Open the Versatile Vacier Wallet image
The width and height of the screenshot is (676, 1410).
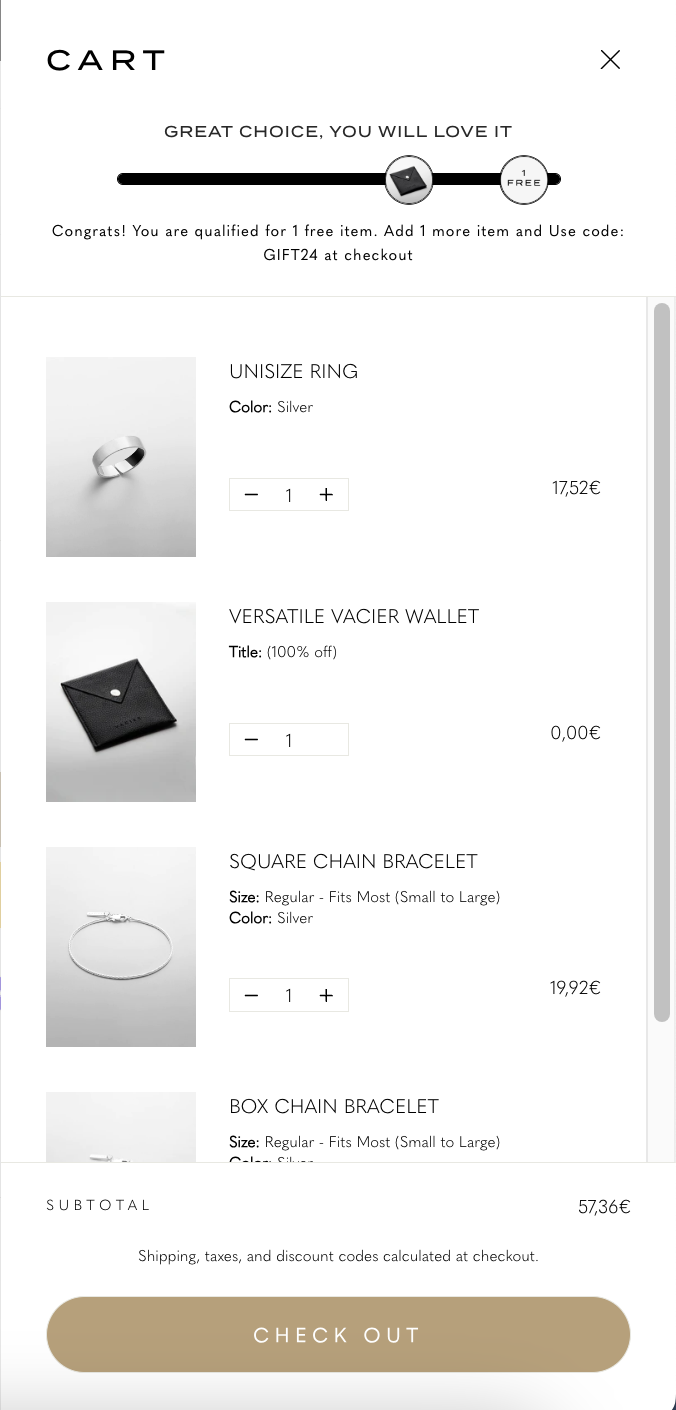coord(121,702)
